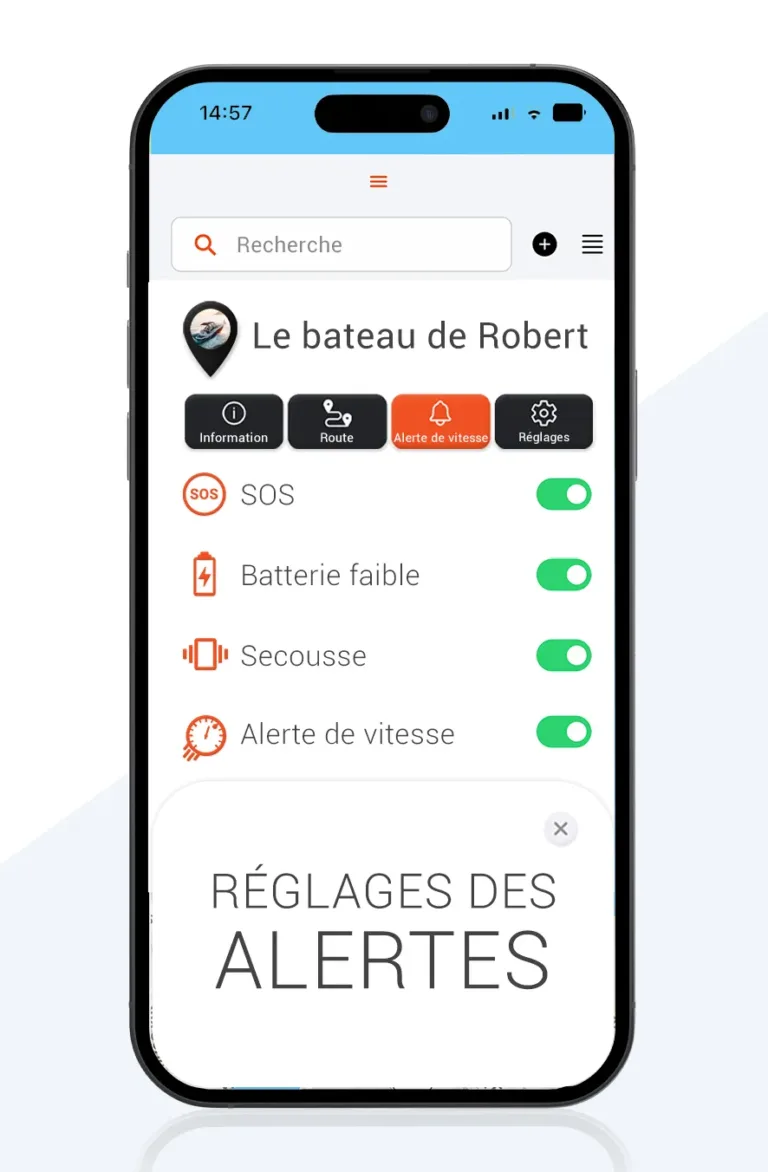
Task: Open search by clicking the magnifier icon
Action: pos(205,244)
